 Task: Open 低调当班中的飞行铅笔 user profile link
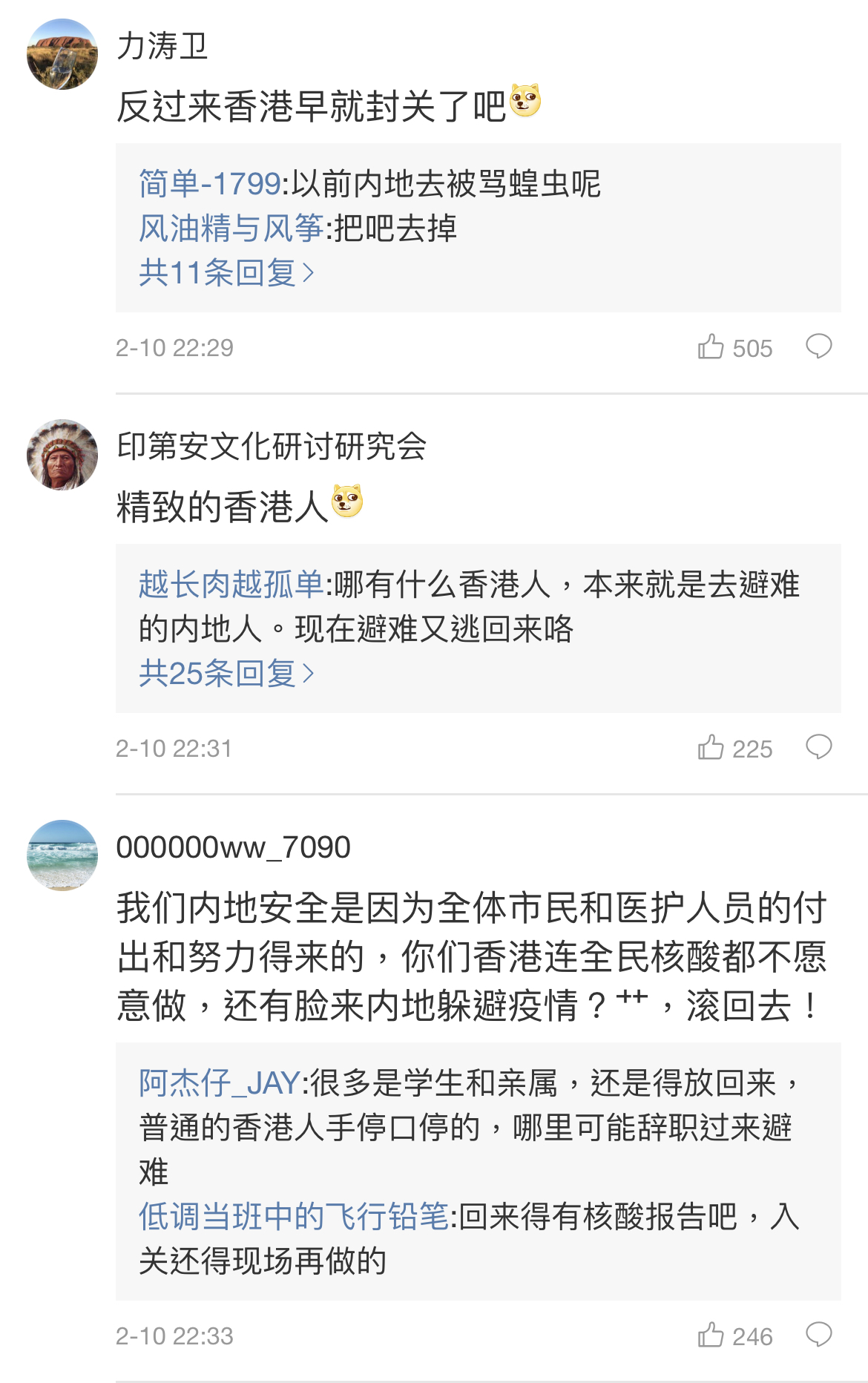293,1217
